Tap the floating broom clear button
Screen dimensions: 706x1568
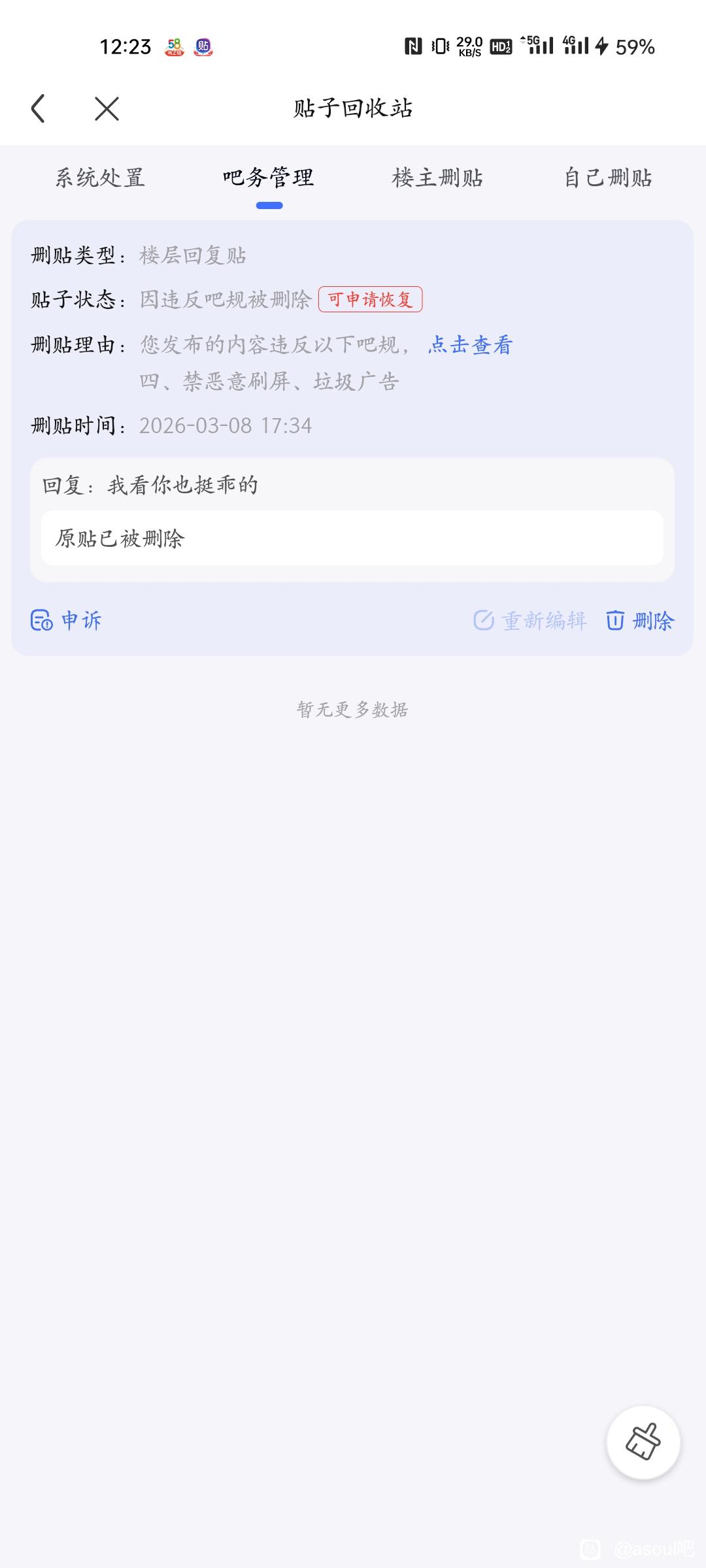[643, 1442]
